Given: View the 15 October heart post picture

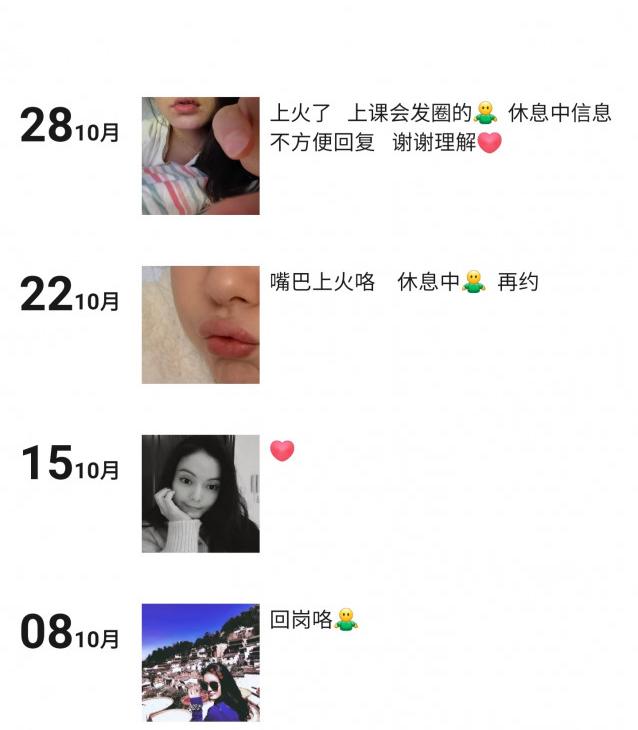Looking at the screenshot, I should coord(200,493).
